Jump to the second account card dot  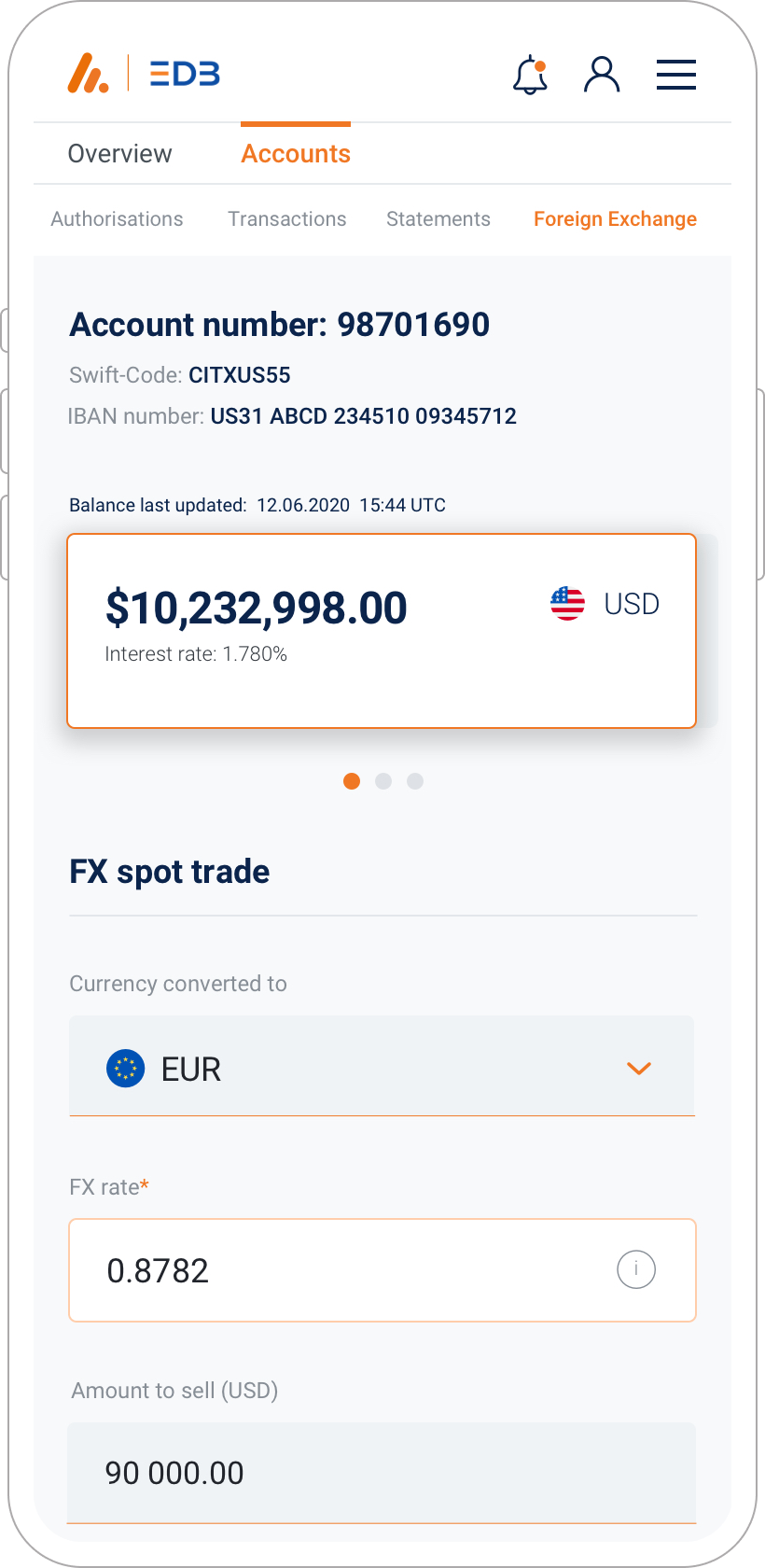point(383,781)
